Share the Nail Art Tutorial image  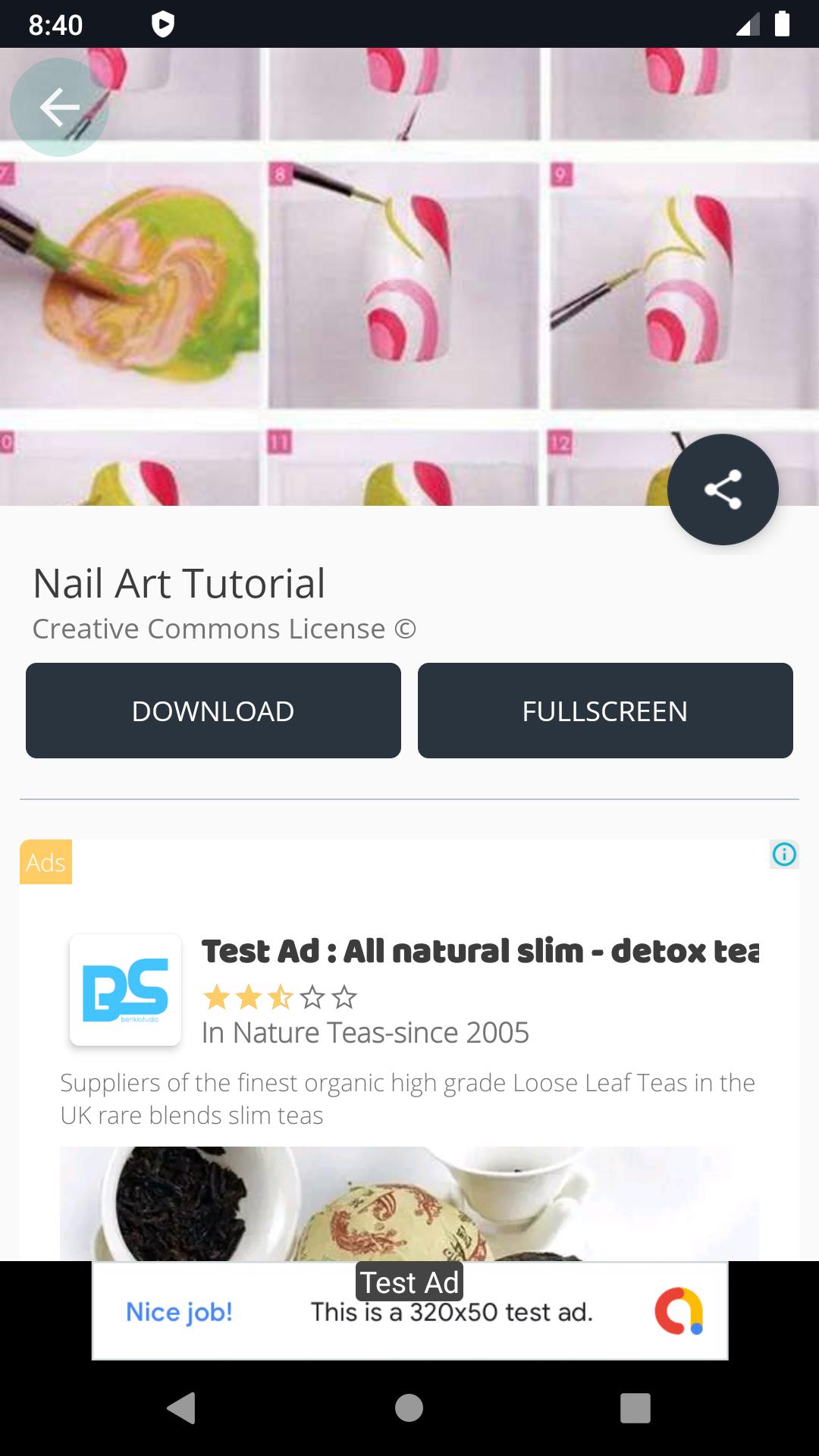pos(723,489)
